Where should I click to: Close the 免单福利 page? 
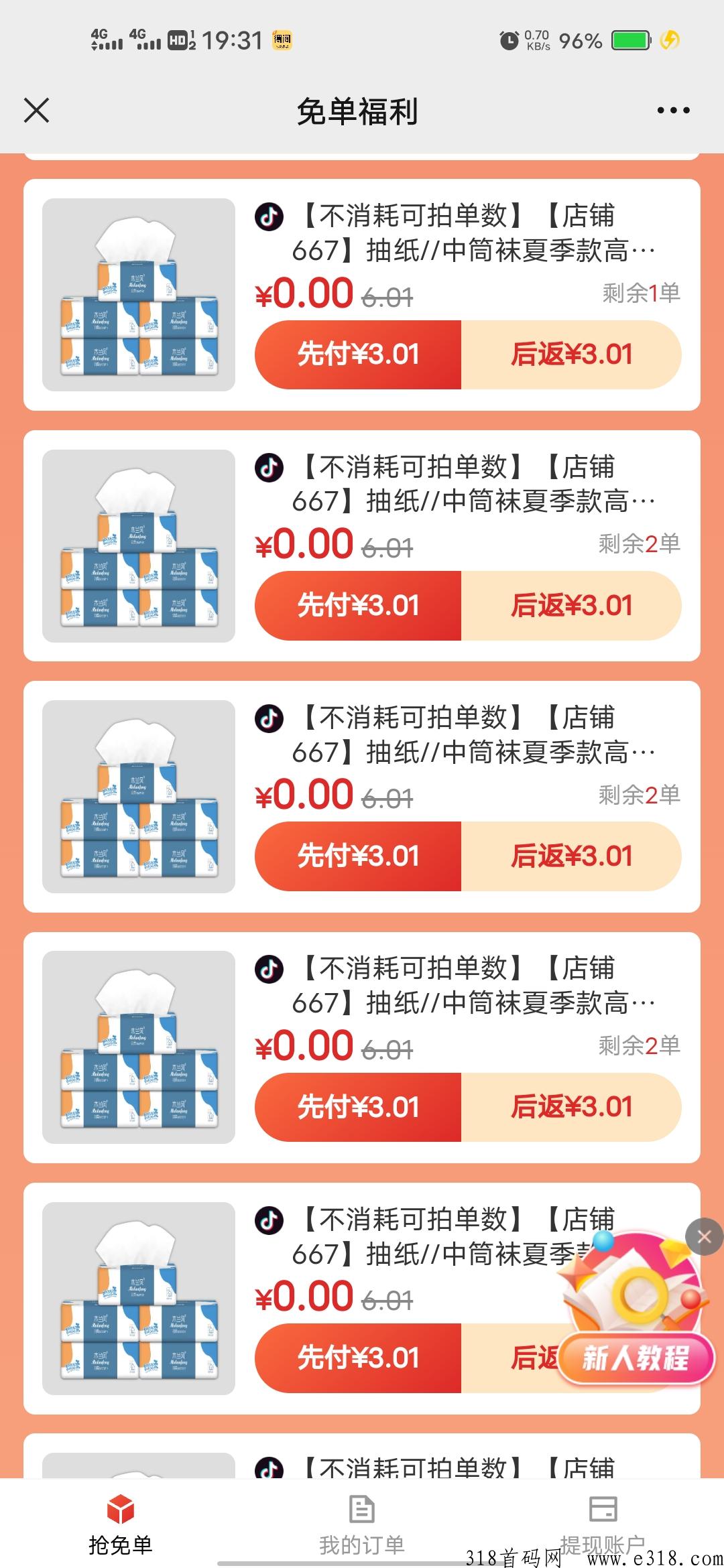coord(36,111)
